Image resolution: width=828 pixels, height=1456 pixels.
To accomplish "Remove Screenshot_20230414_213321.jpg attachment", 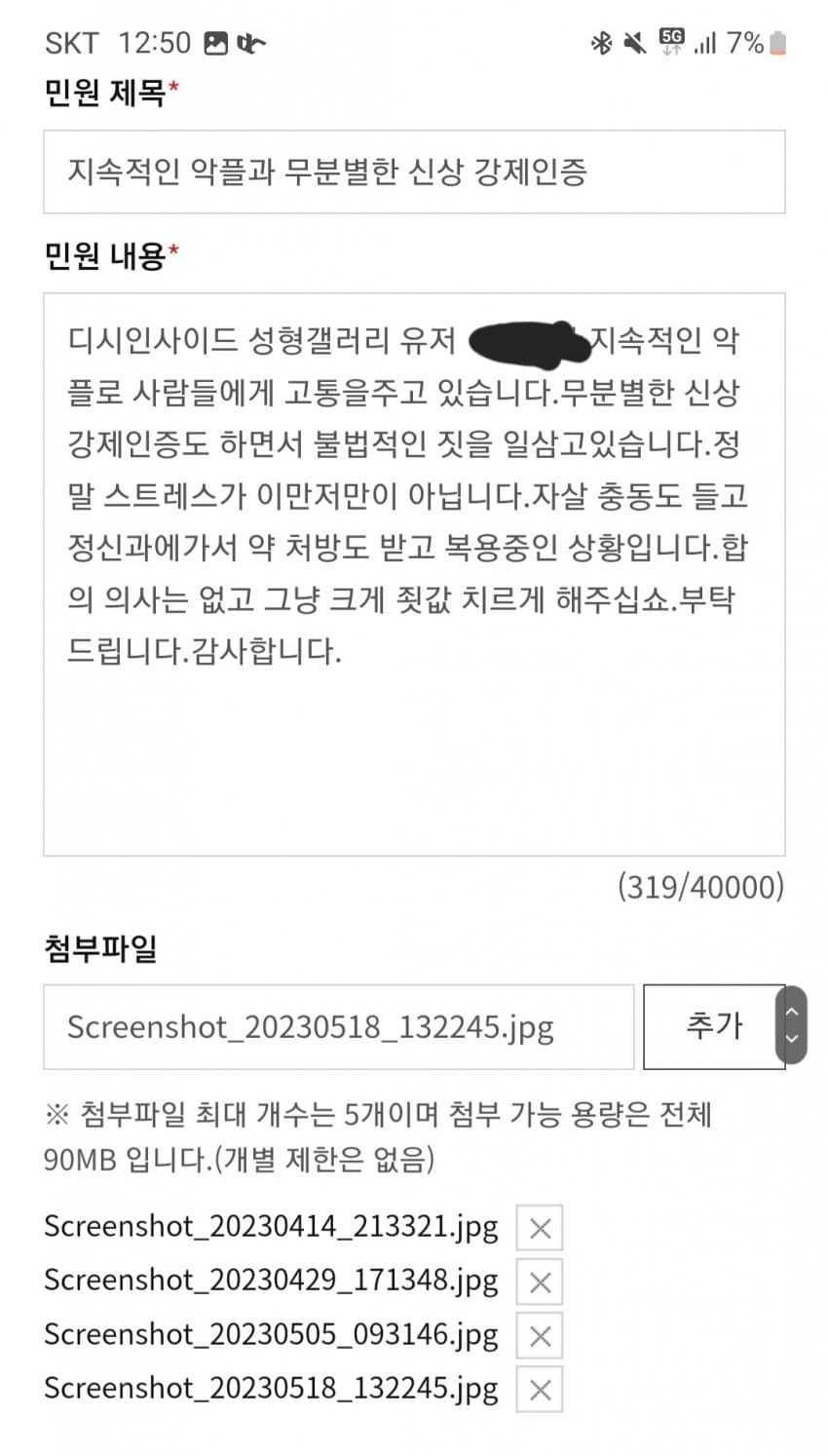I will (x=540, y=1228).
